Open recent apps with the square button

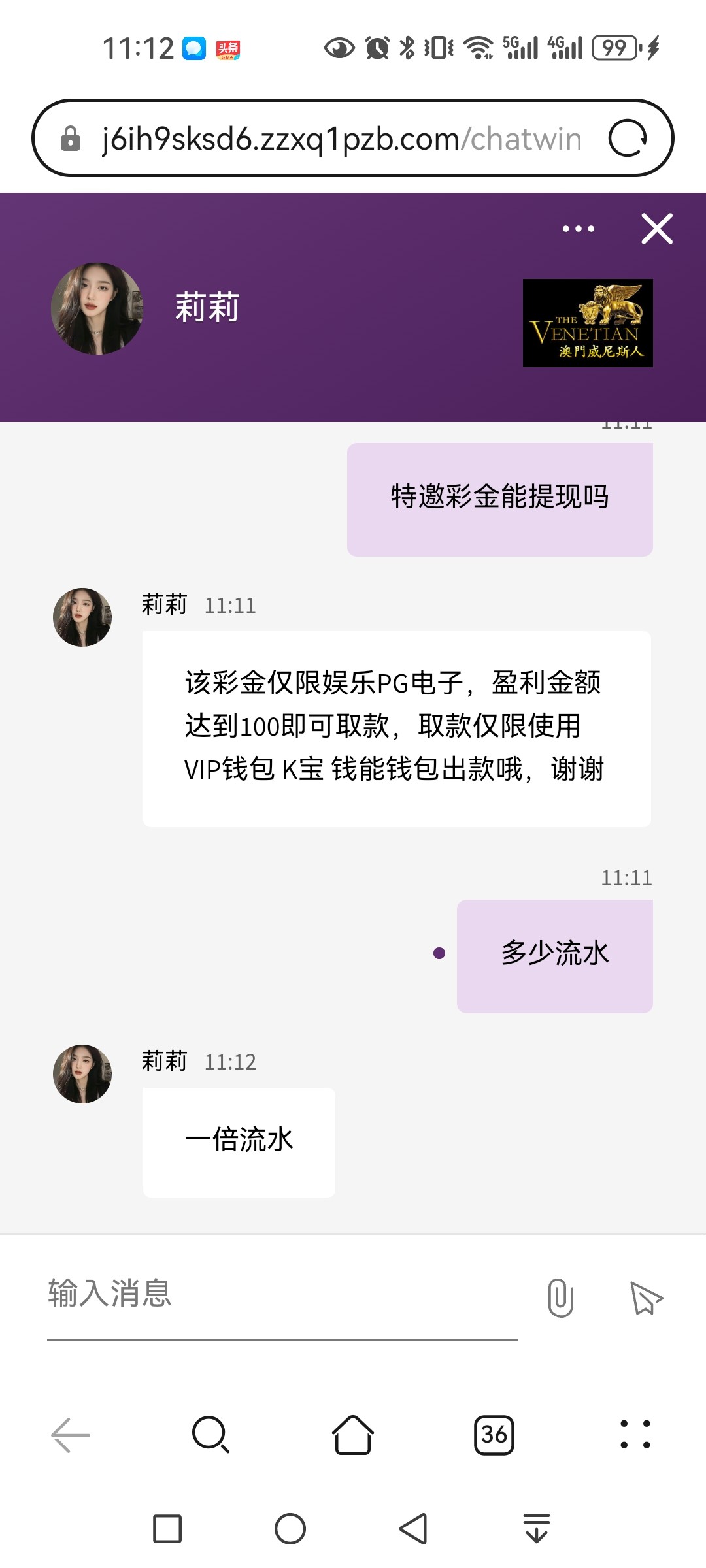(167, 1529)
